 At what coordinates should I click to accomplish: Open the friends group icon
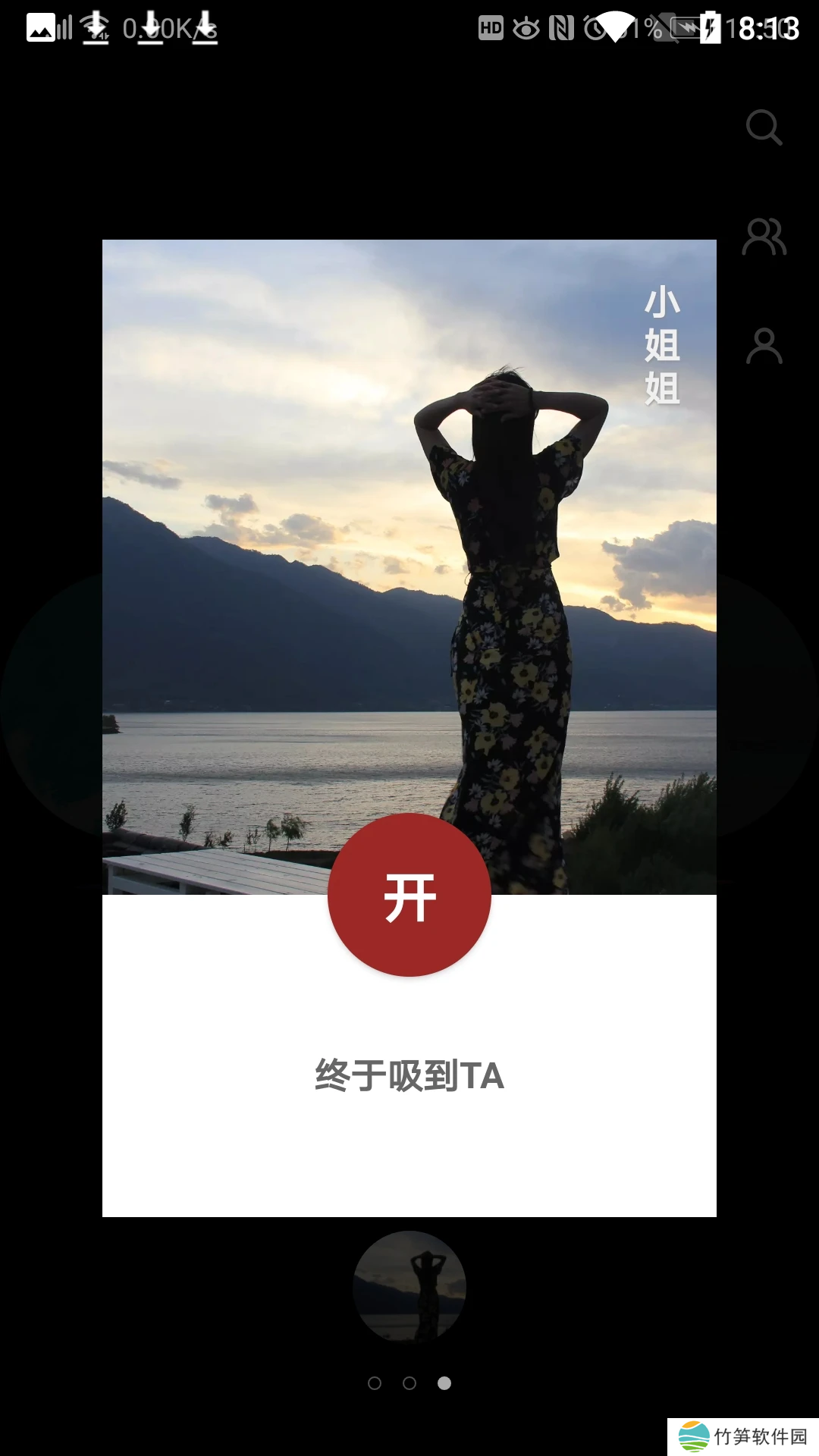[764, 237]
